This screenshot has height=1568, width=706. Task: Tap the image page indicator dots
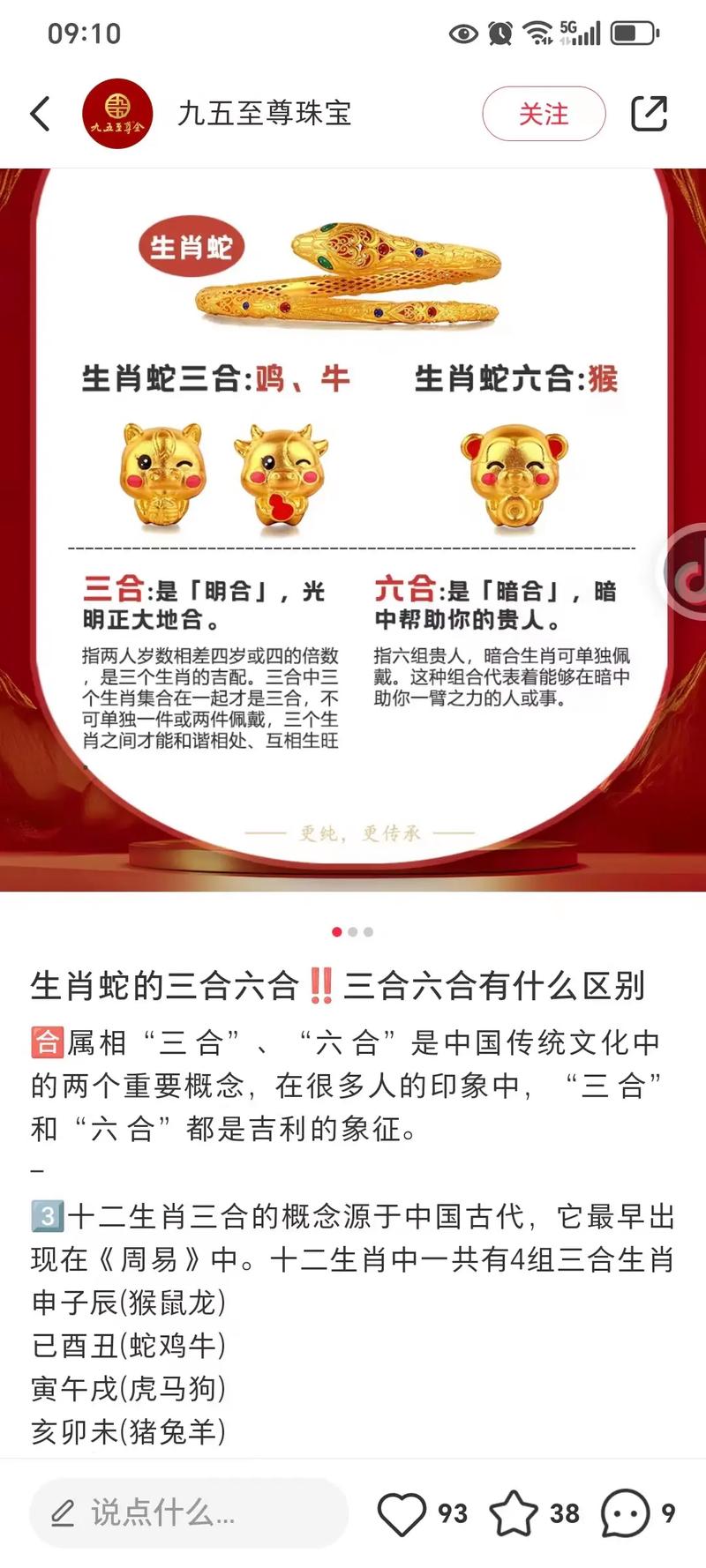[352, 932]
